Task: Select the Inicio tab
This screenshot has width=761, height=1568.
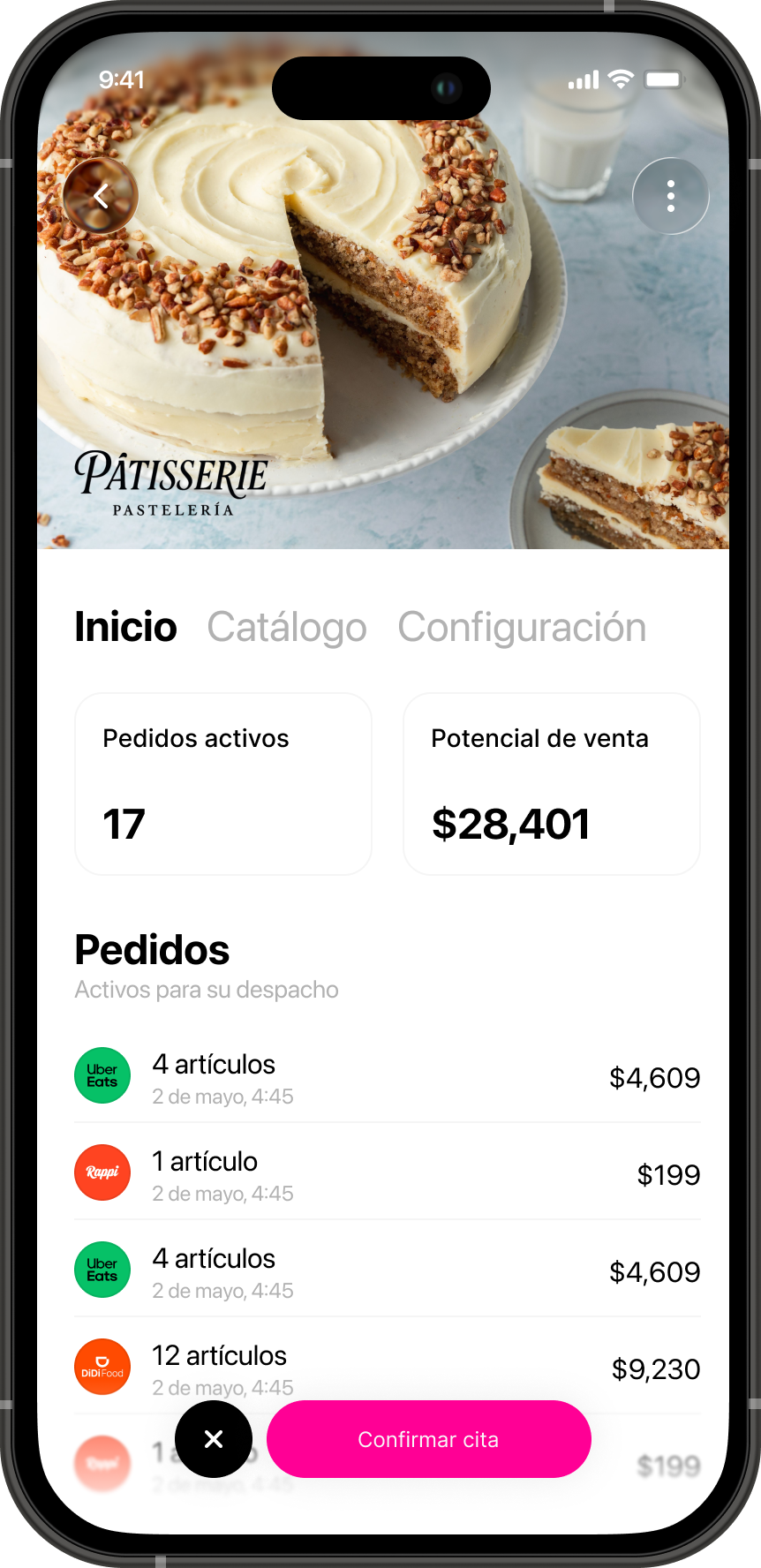Action: (125, 627)
